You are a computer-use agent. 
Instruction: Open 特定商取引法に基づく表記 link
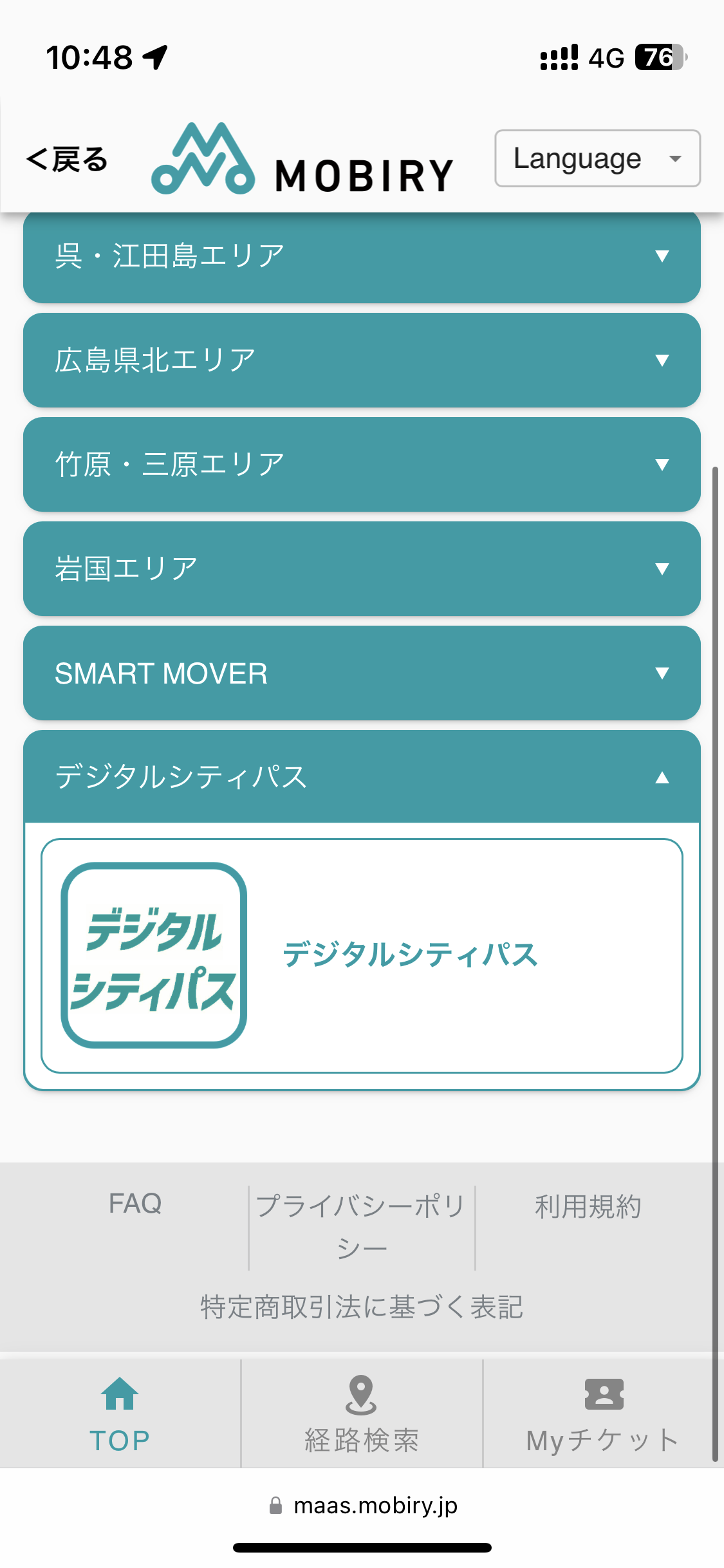click(x=362, y=1307)
